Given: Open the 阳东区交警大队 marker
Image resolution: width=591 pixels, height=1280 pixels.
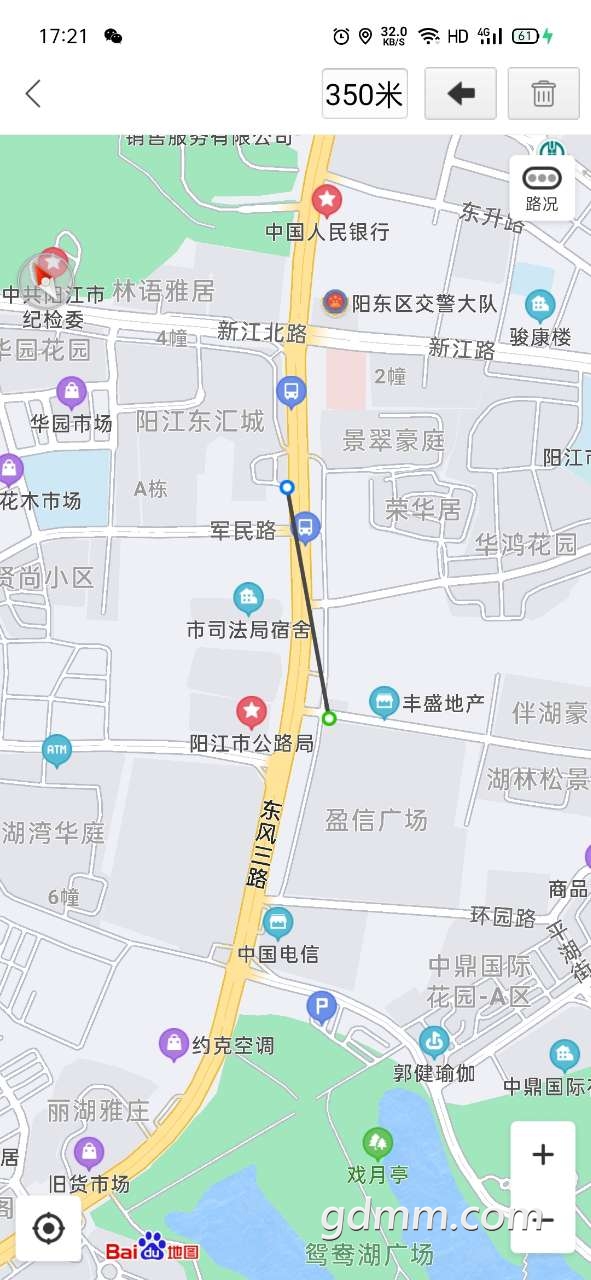Looking at the screenshot, I should click(335, 303).
